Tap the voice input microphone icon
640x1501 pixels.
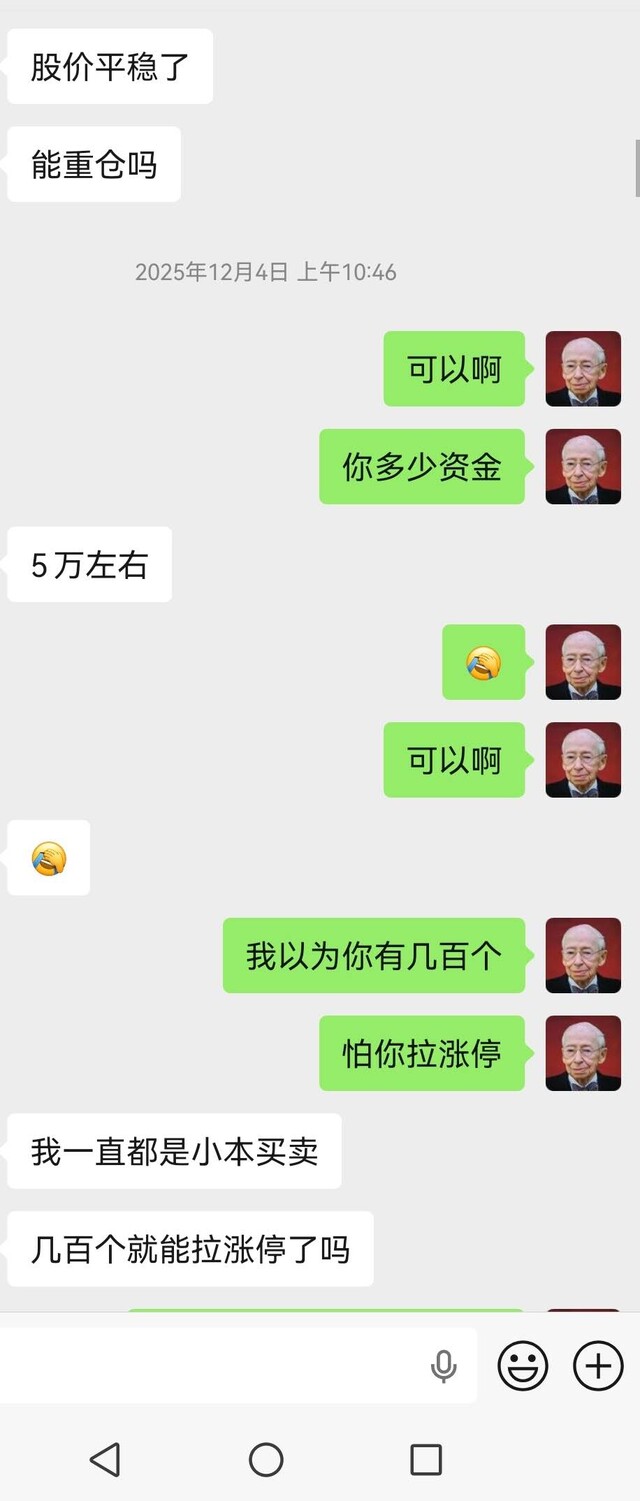click(444, 1366)
